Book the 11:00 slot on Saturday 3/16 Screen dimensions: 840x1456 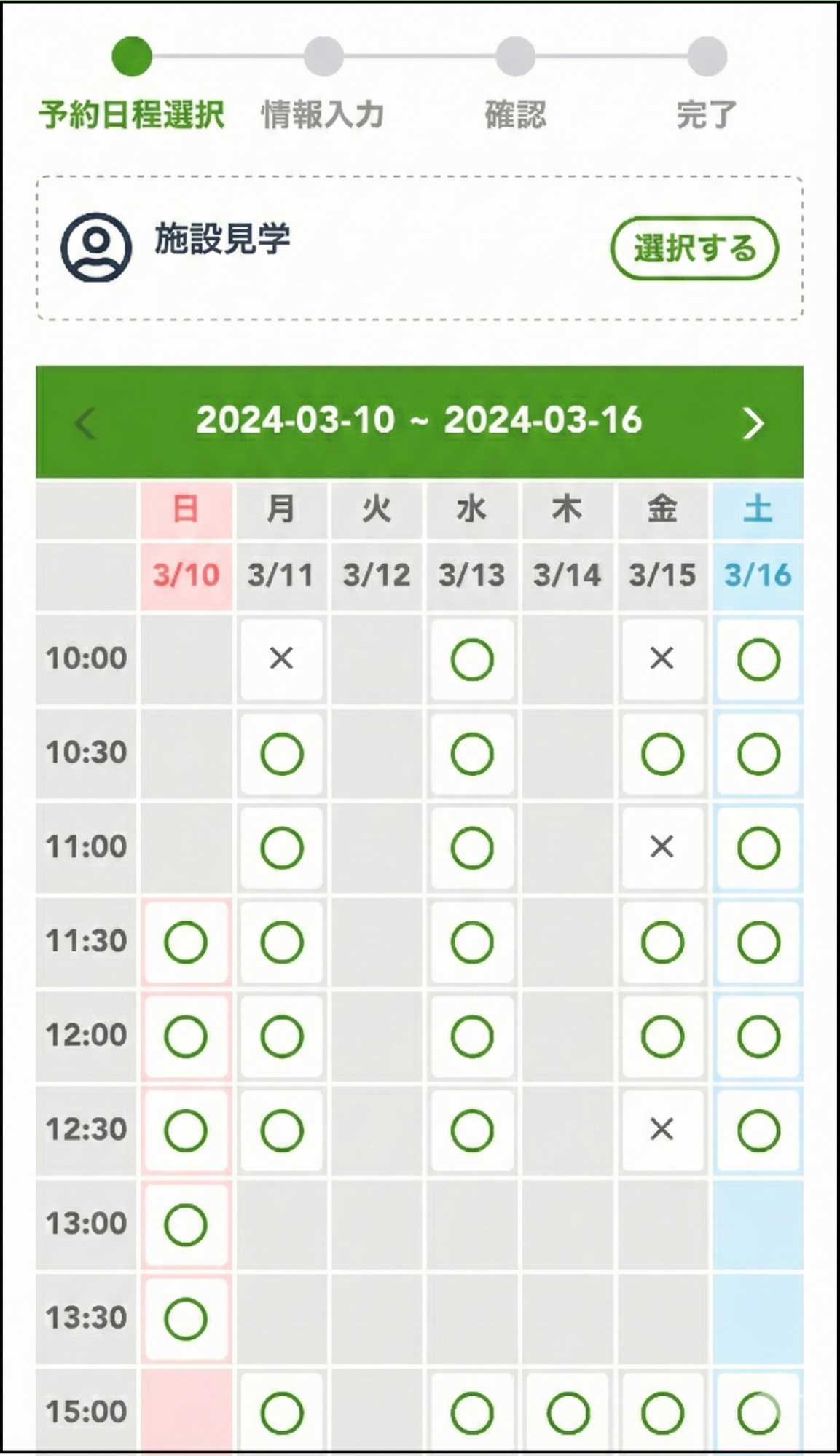click(758, 848)
